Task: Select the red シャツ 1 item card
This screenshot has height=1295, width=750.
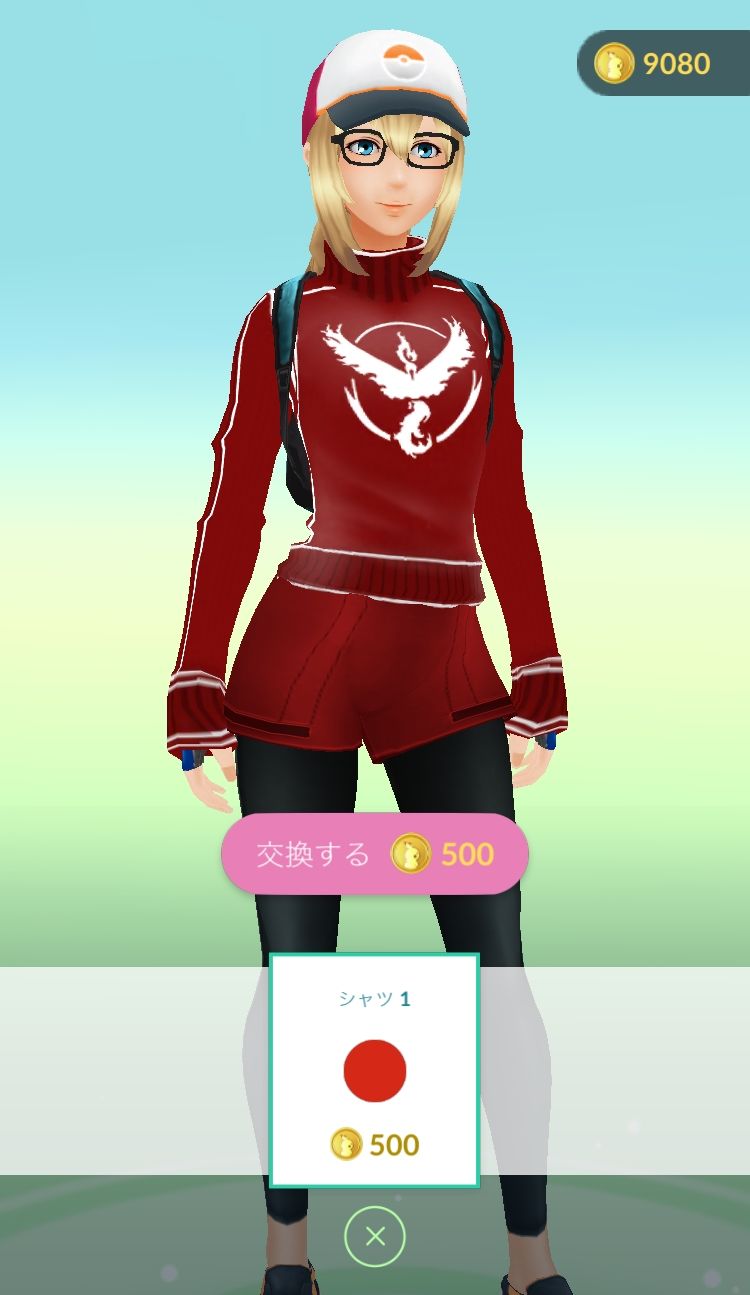Action: click(374, 1070)
